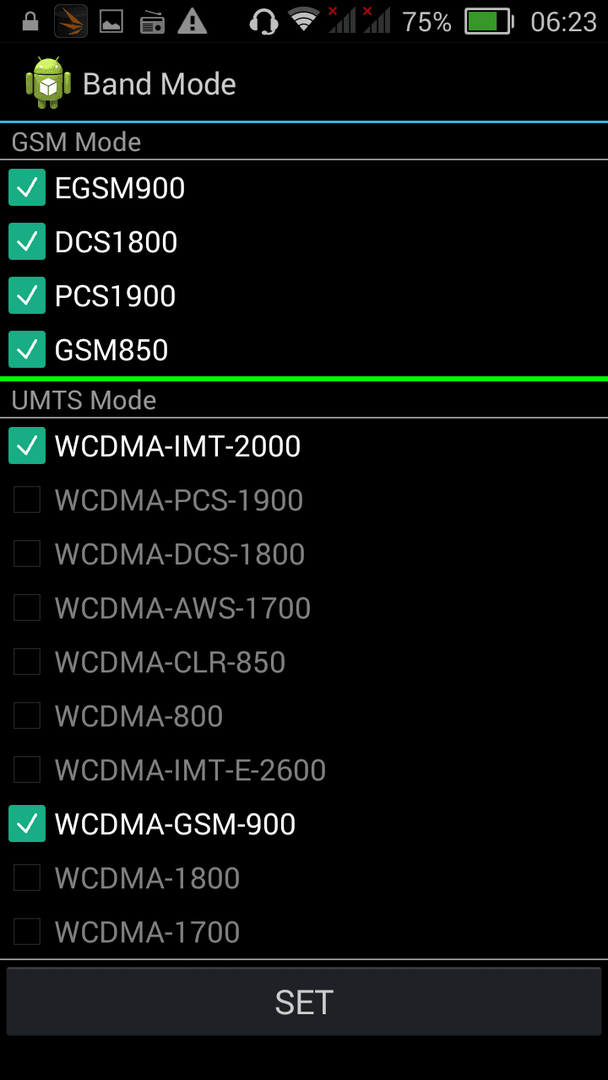Select WCDMA-AWS-1700 band
Screen dimensions: 608x1080
coord(27,608)
